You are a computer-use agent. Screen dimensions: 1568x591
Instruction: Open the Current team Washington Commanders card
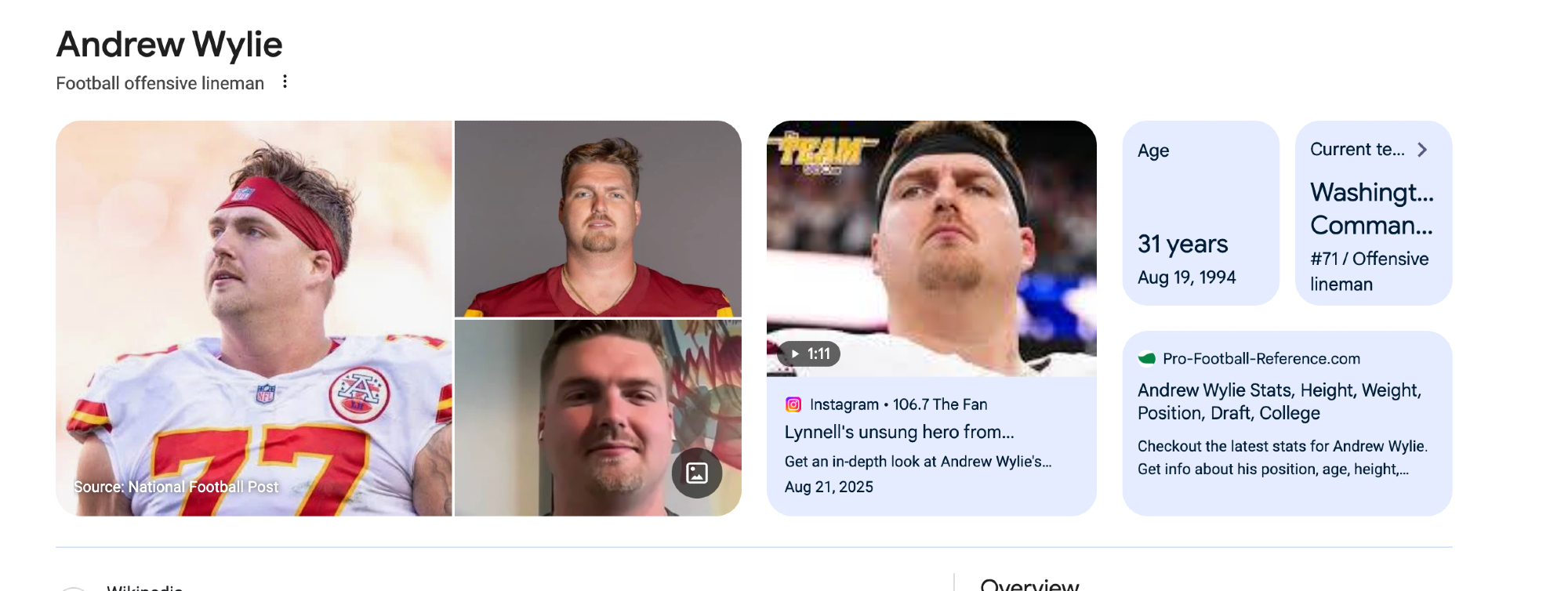pos(1373,213)
